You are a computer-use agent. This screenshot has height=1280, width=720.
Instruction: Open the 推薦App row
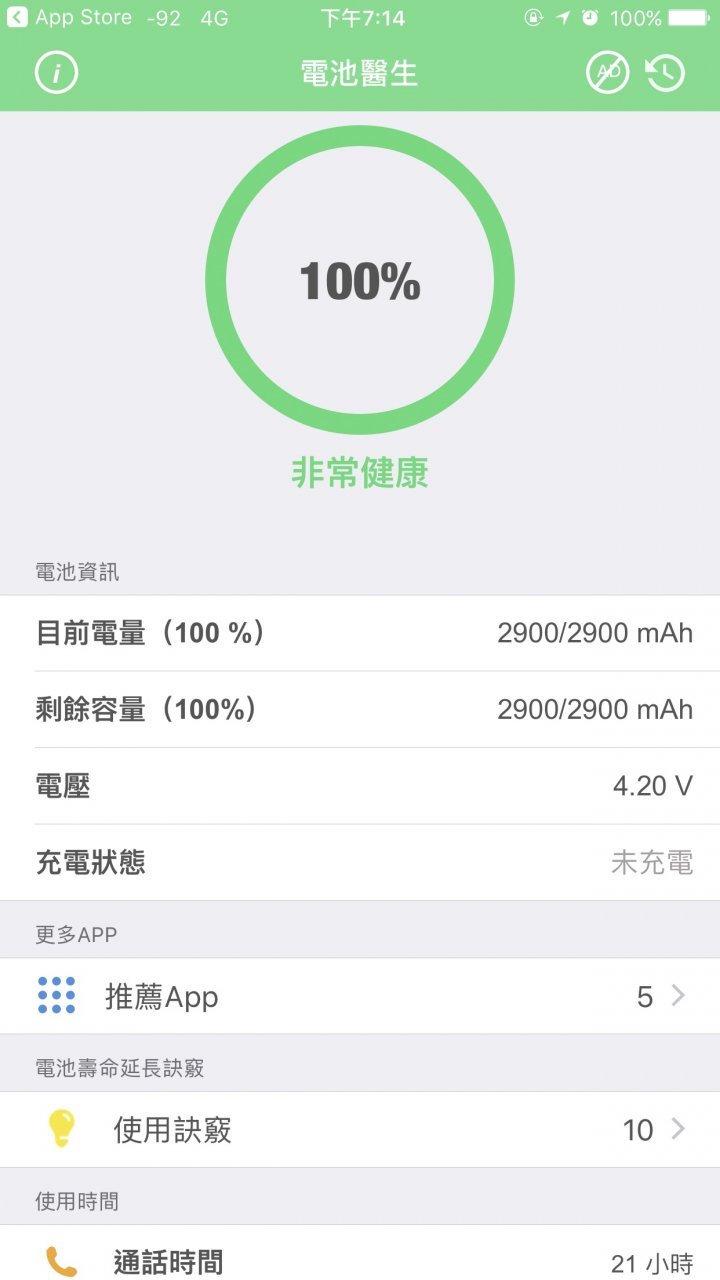(x=360, y=996)
